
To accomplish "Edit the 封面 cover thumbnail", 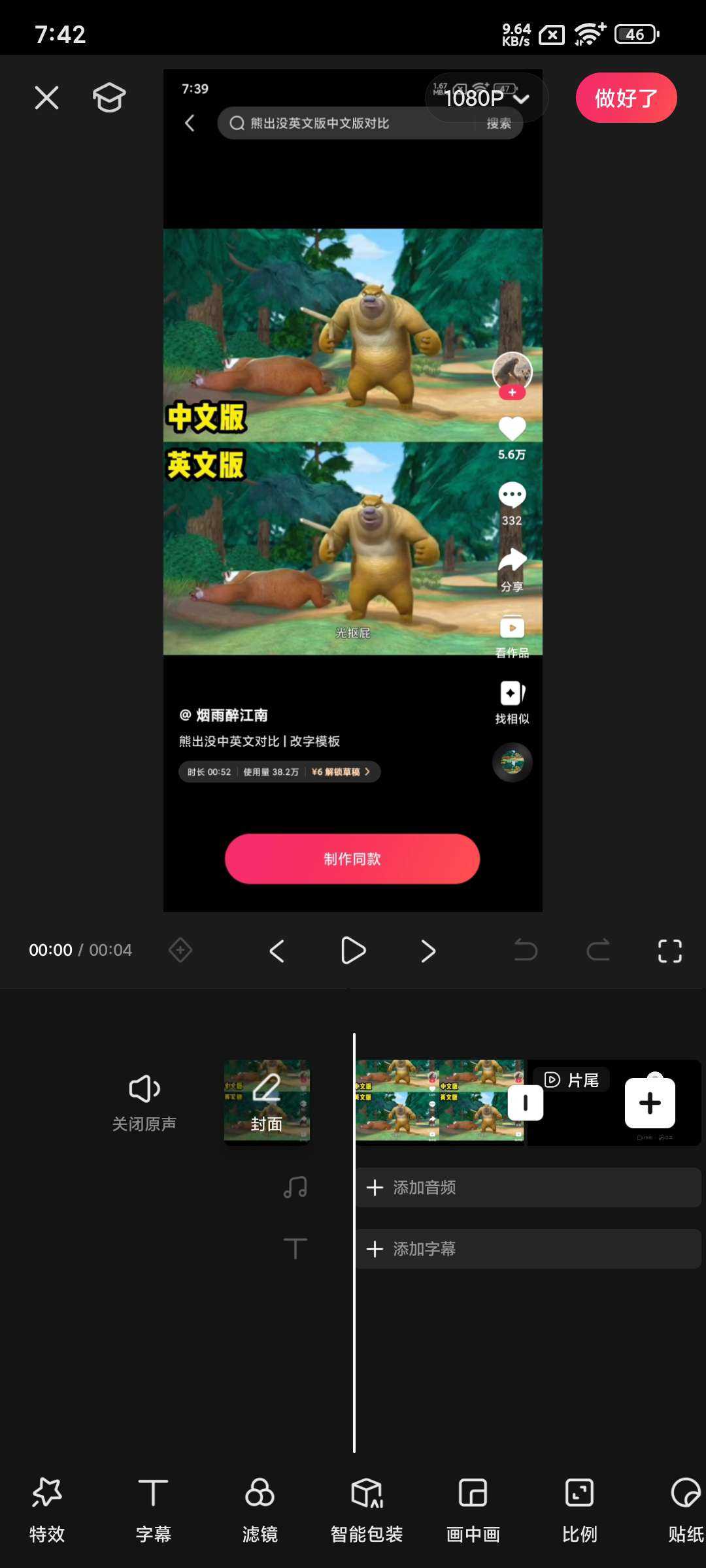I will pos(267,1102).
